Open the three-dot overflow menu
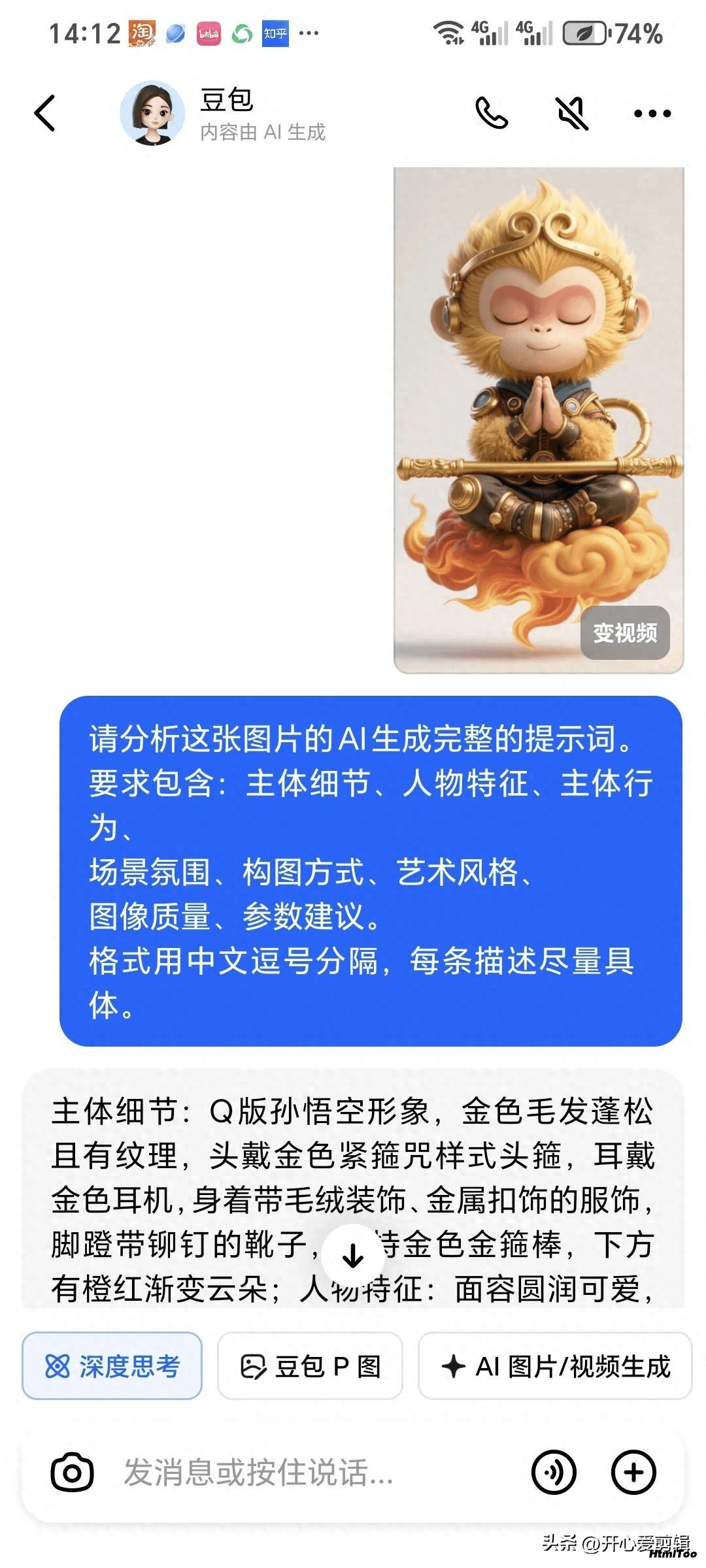The height and width of the screenshot is (1568, 706). 652,113
